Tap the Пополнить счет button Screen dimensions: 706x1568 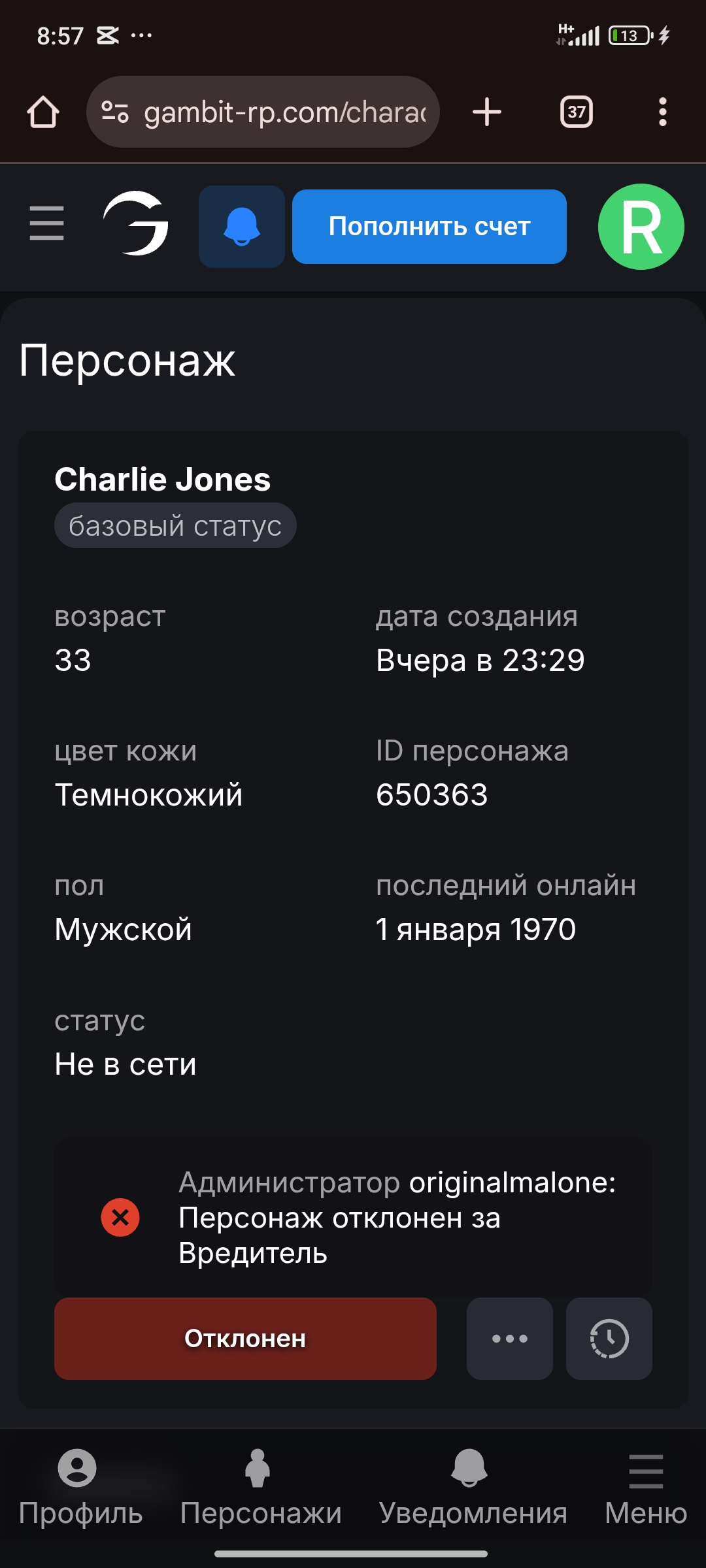[x=429, y=227]
